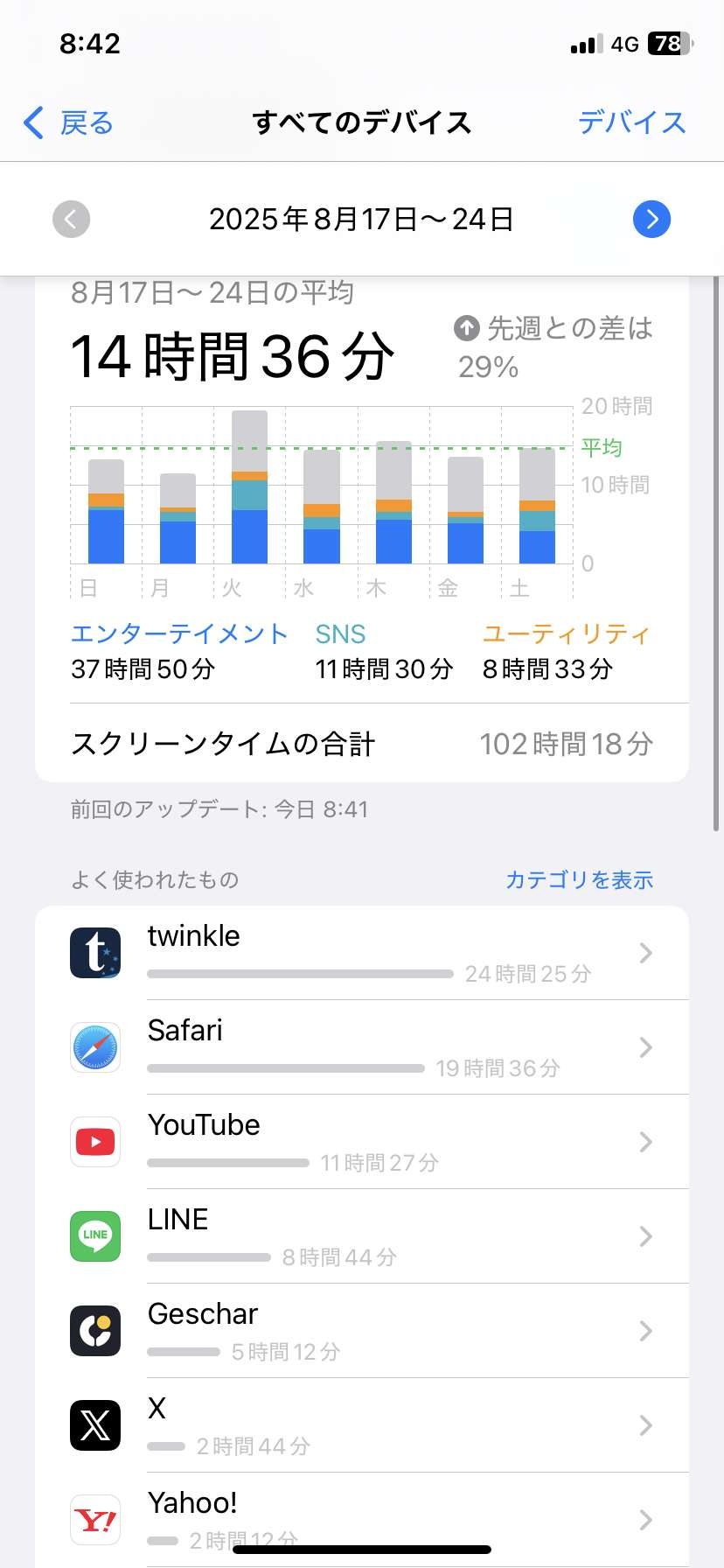
Task: Tap the カテゴリを表示 link
Action: (579, 879)
